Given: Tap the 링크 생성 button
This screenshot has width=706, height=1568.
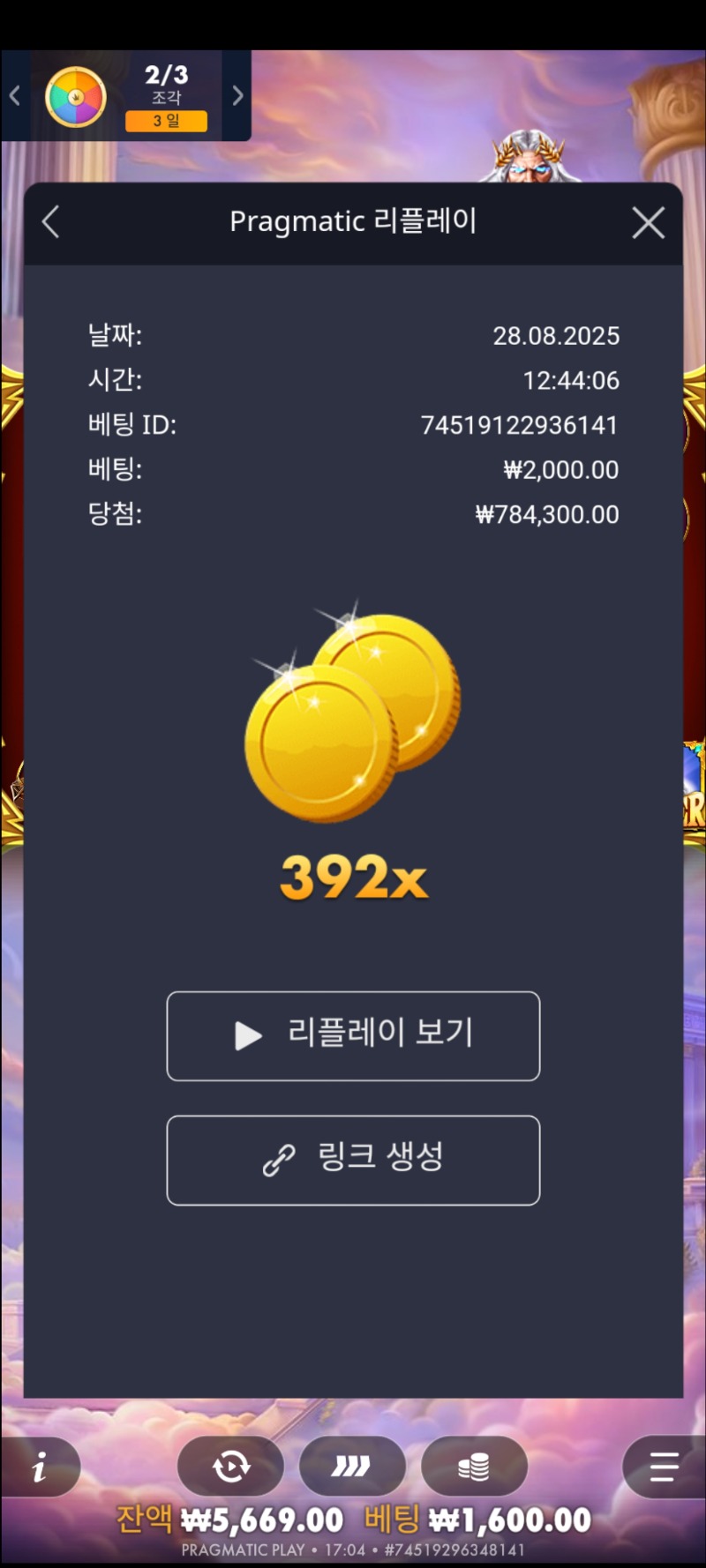Looking at the screenshot, I should 353,1160.
